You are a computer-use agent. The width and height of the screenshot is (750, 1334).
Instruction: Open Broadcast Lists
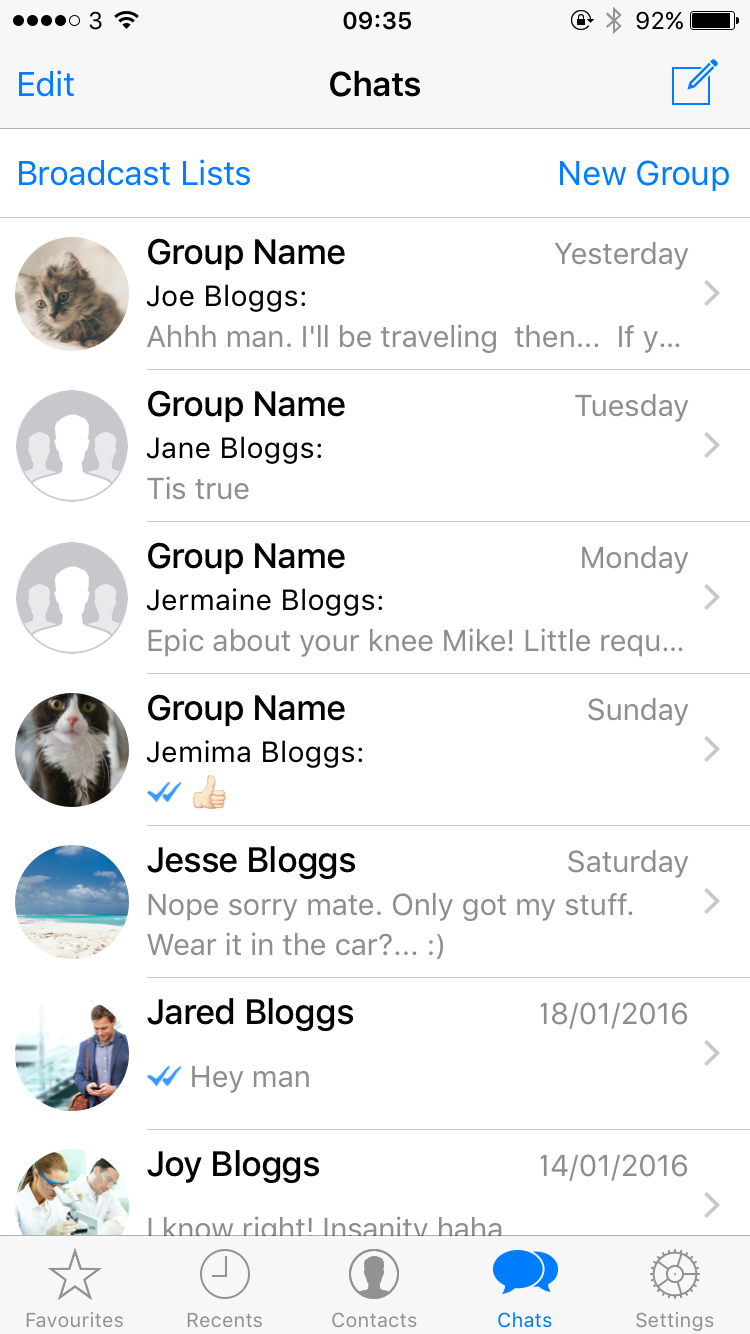[x=134, y=174]
